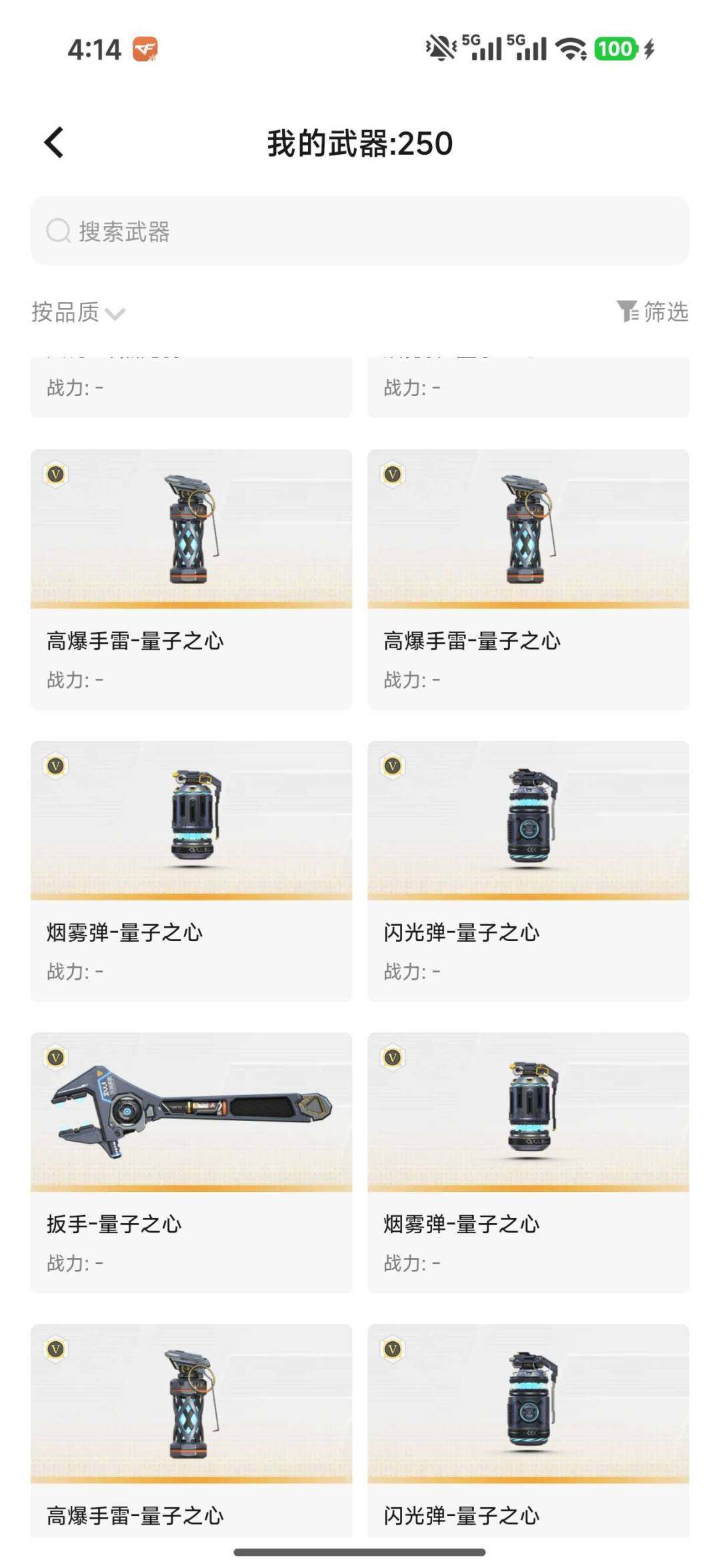The image size is (720, 1568).
Task: Go back from 我的武器 page
Action: click(54, 143)
